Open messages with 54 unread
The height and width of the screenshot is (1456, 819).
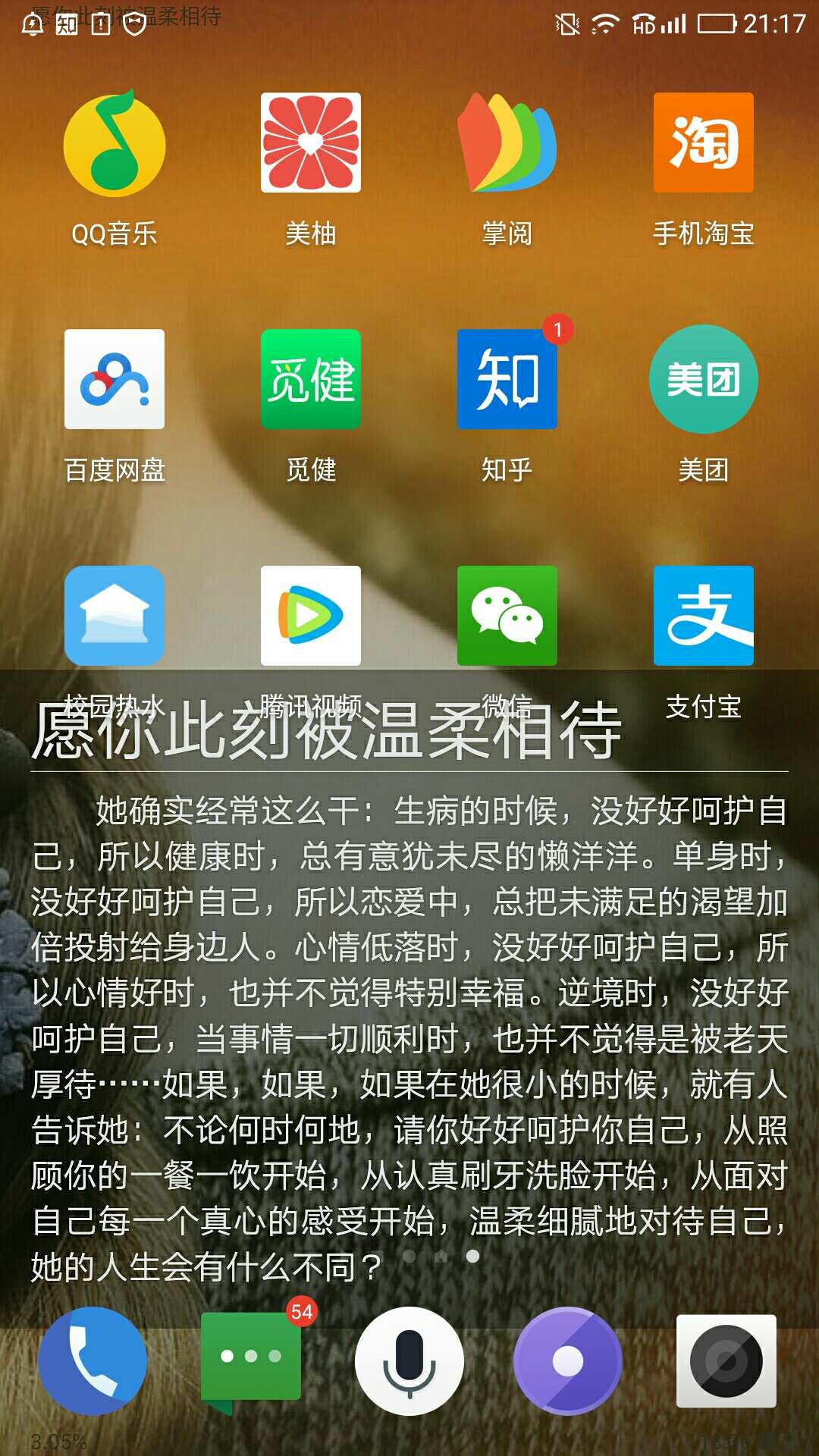click(x=251, y=1357)
